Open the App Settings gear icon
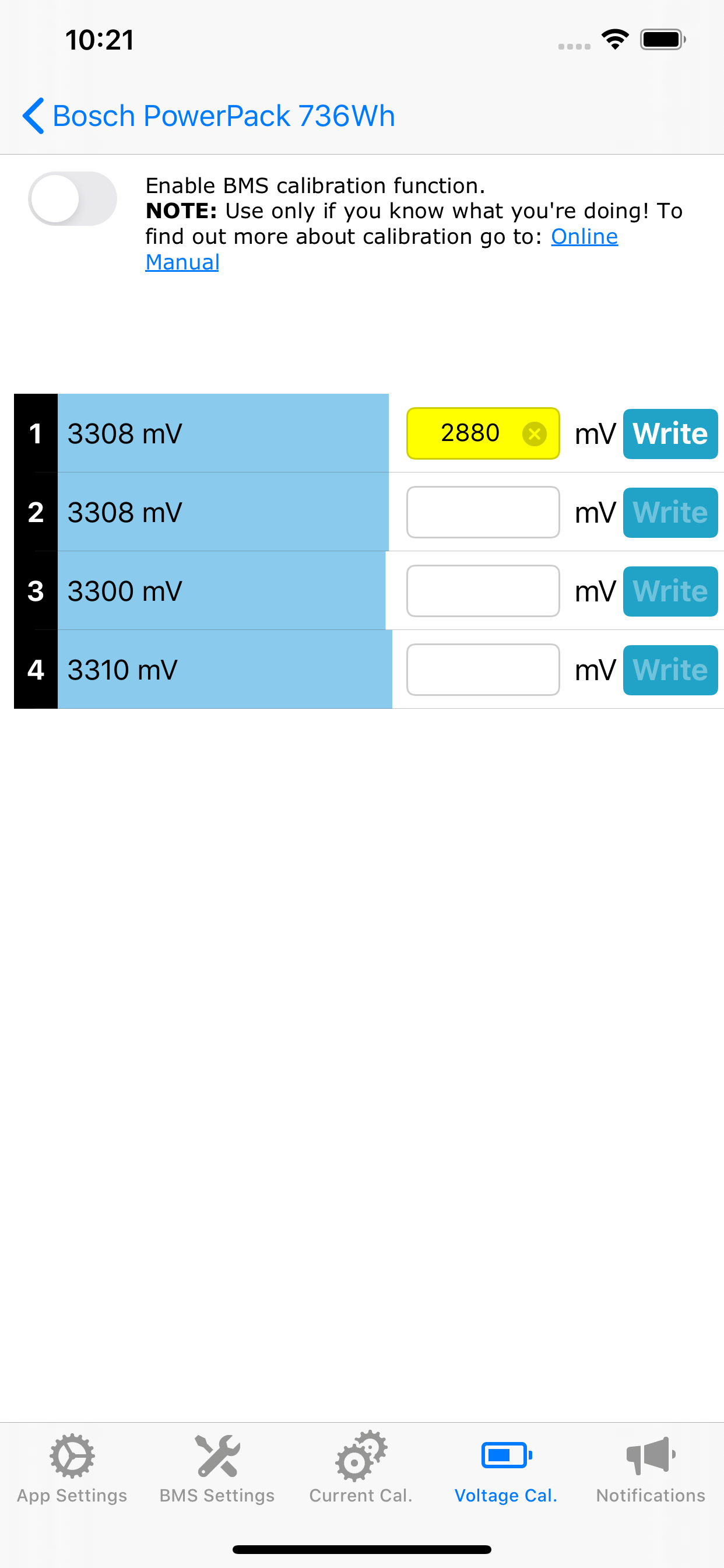The width and height of the screenshot is (724, 1568). 71,1455
